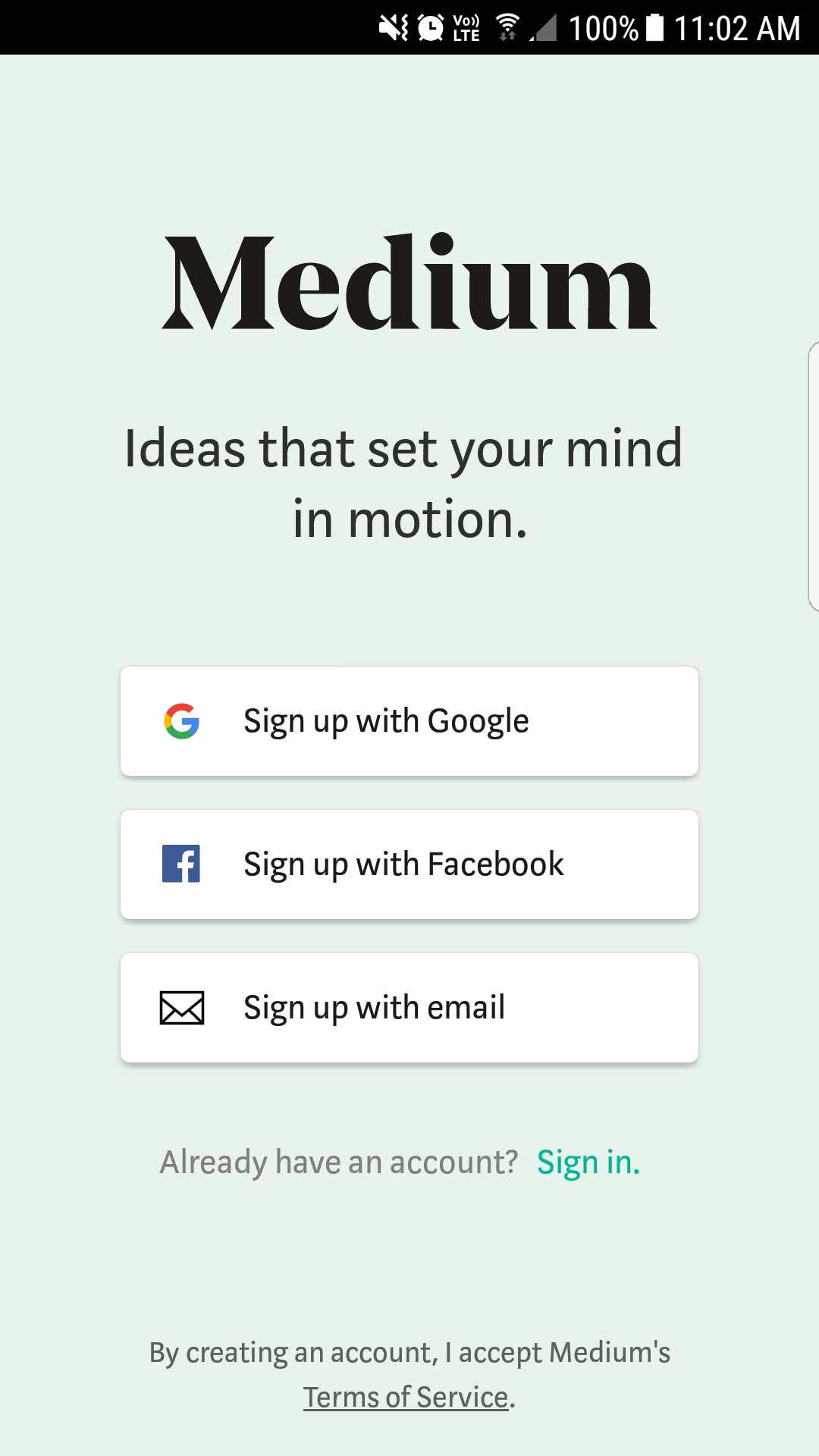Screen dimensions: 819x1456
Task: Click the Google icon on the sign-up button
Action: (181, 720)
